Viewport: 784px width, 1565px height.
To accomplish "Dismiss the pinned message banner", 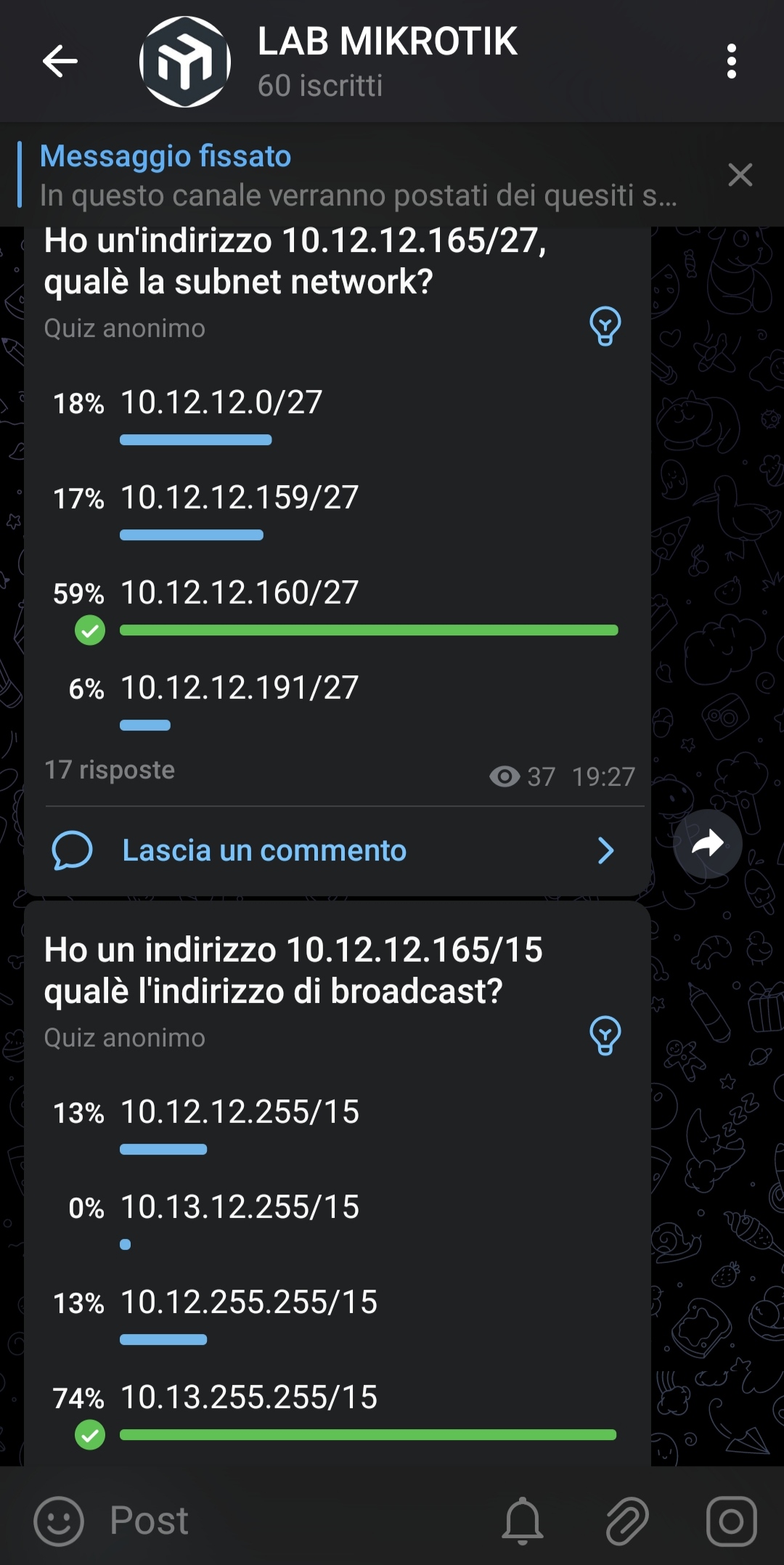I will pos(740,175).
